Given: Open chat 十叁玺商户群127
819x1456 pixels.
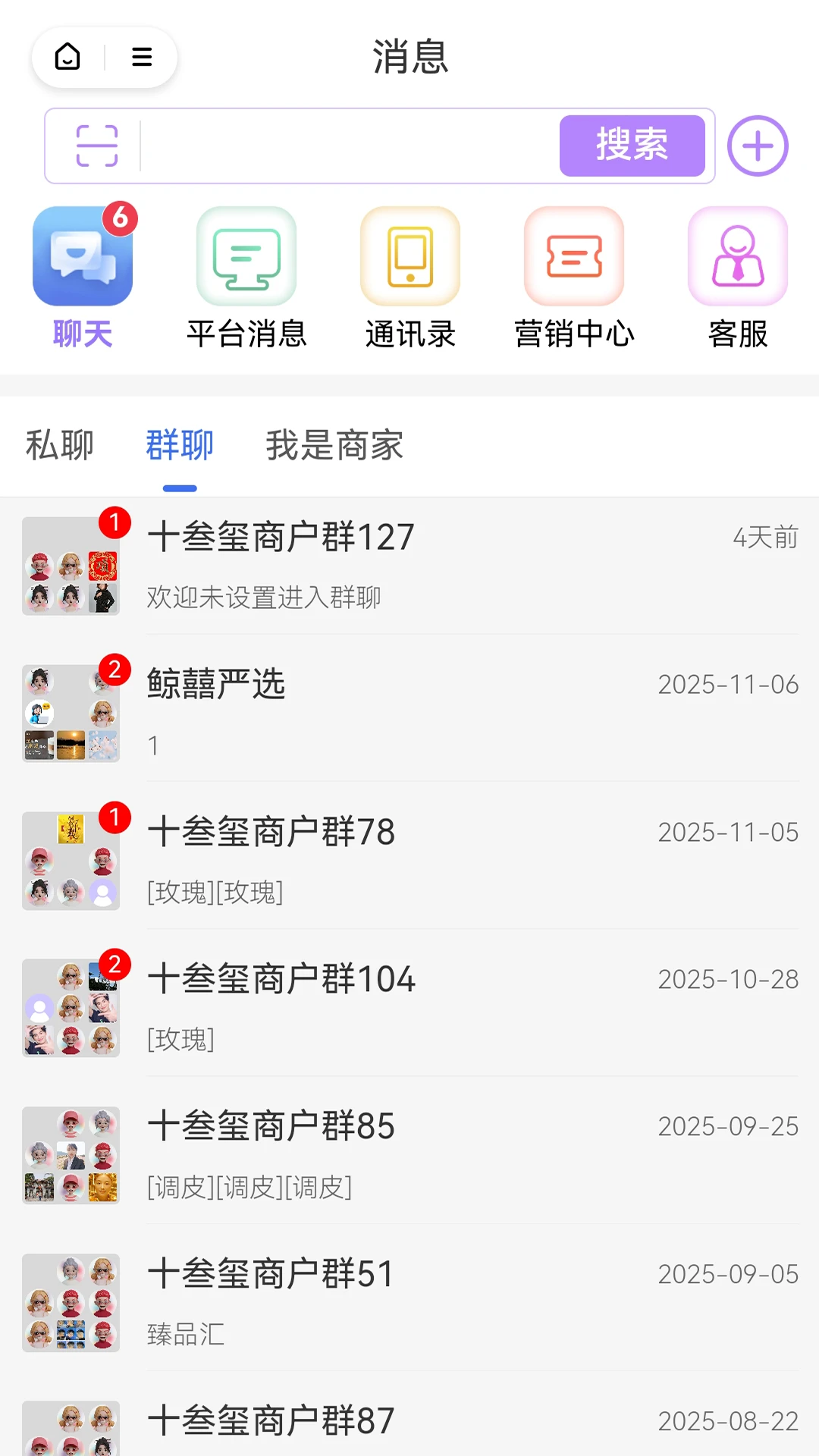Looking at the screenshot, I should (409, 565).
